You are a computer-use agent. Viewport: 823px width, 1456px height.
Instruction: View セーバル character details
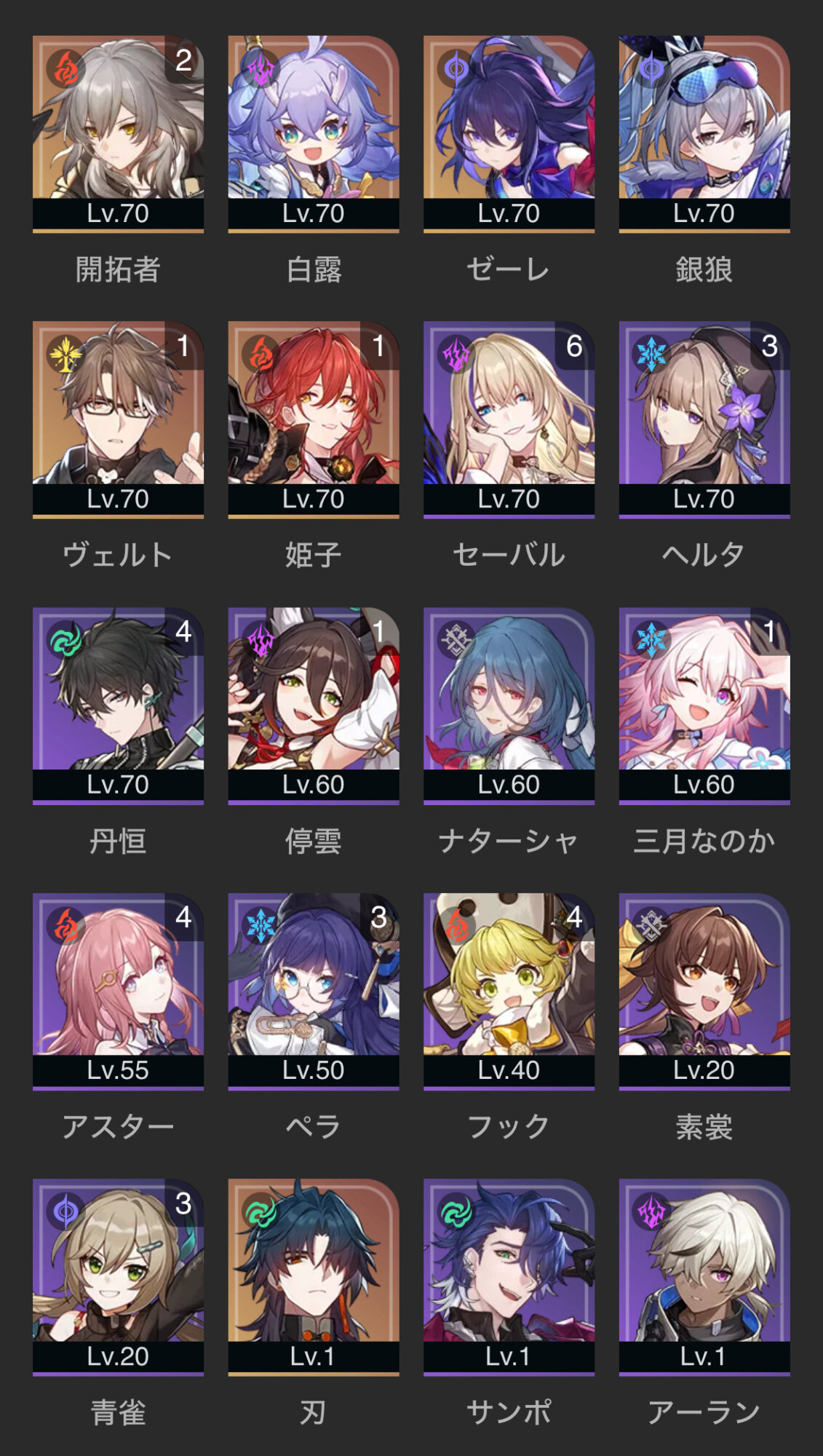[509, 419]
